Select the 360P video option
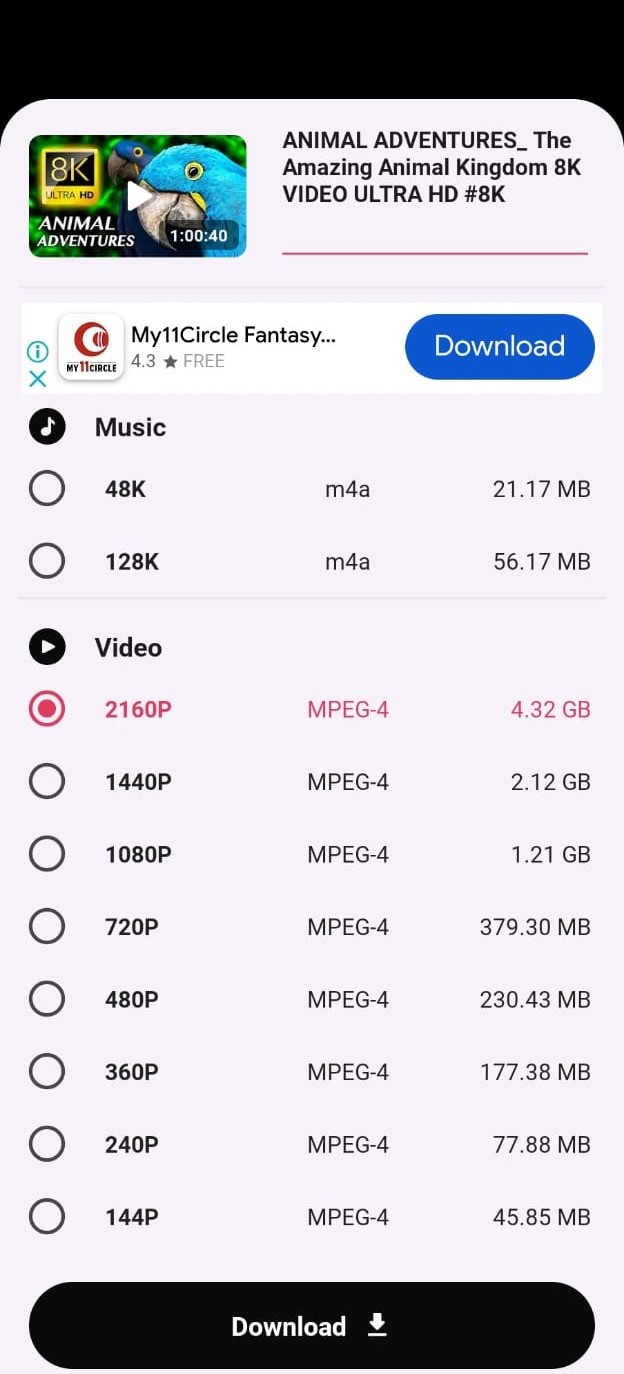624x1374 pixels. 47,1072
